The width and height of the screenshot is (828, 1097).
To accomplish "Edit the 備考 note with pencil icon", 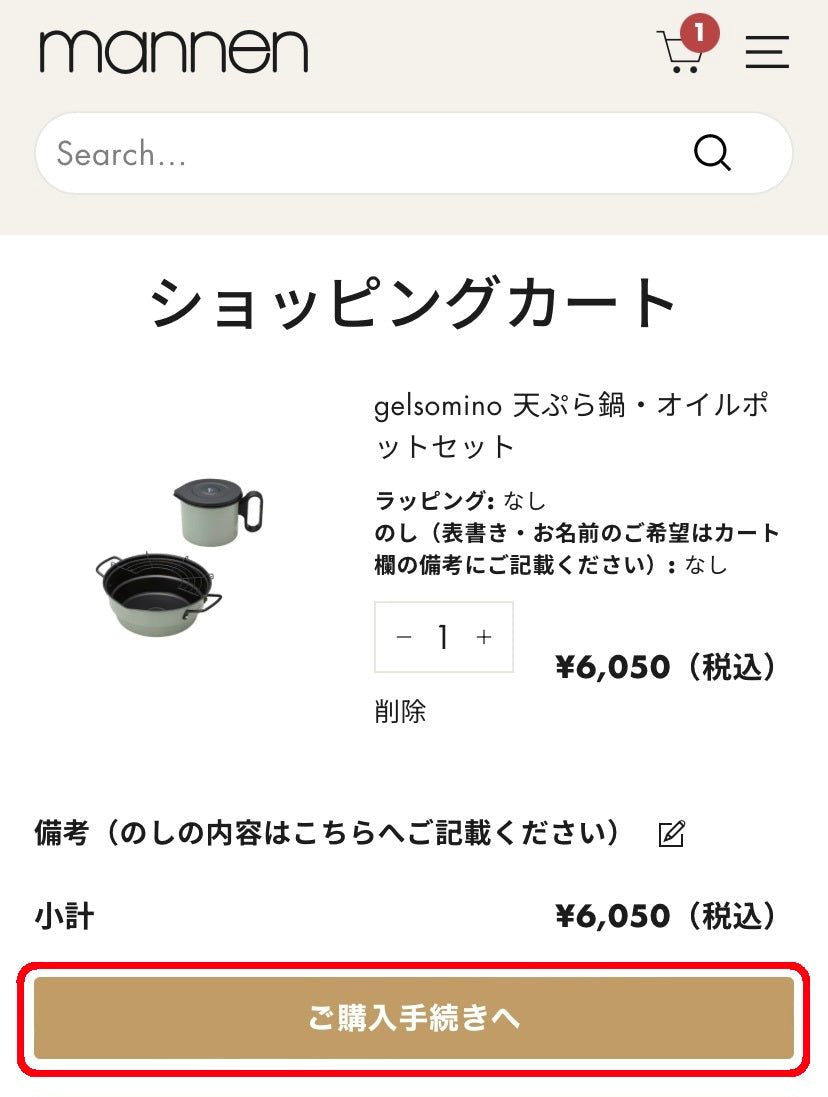I will tap(671, 834).
